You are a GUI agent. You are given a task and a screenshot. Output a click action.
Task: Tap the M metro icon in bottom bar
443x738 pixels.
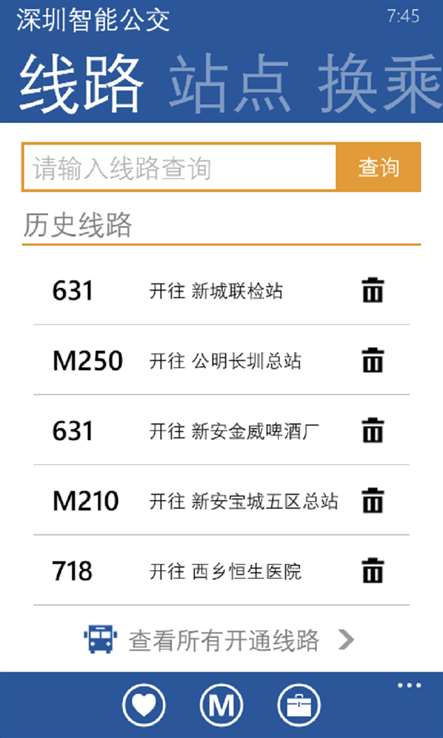click(221, 706)
